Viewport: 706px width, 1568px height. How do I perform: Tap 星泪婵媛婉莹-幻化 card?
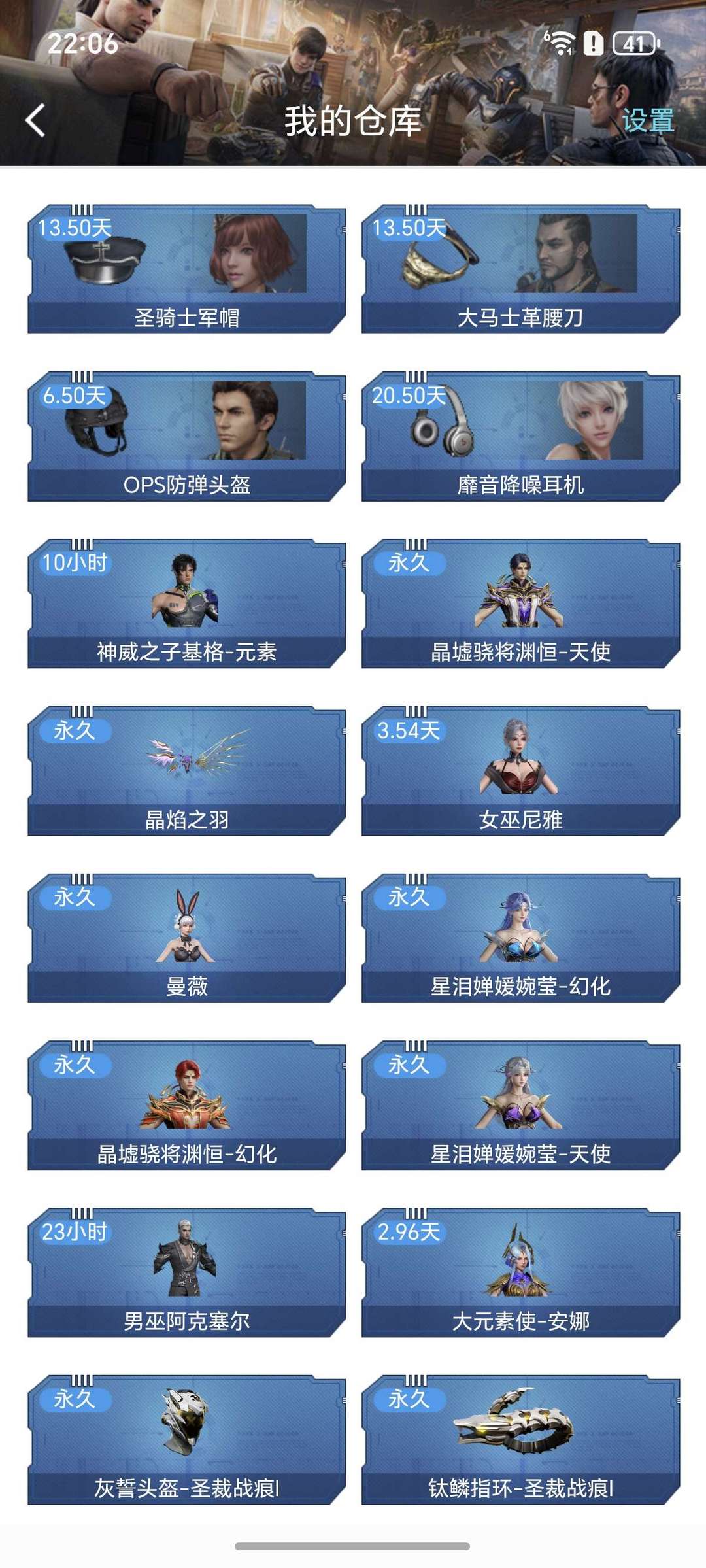pos(520,938)
